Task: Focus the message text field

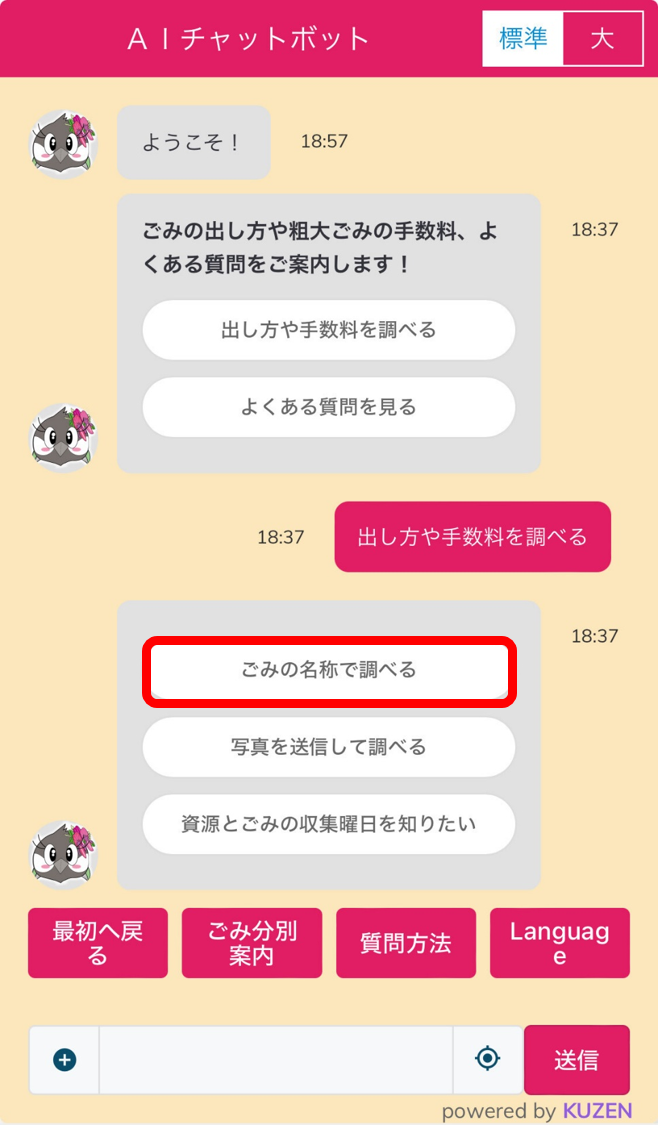Action: (x=275, y=1060)
